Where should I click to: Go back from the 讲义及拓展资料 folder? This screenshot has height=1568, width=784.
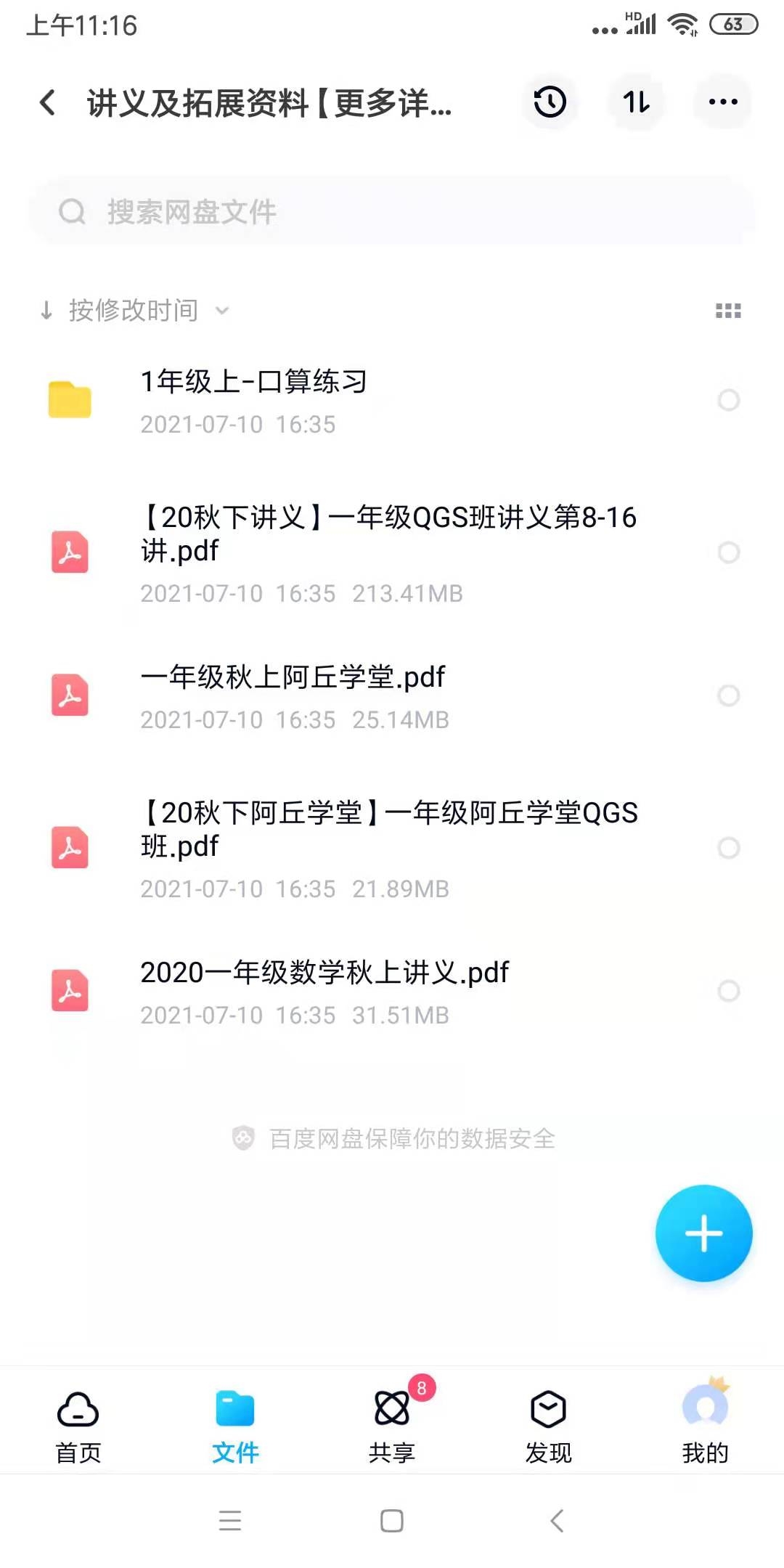tap(48, 102)
